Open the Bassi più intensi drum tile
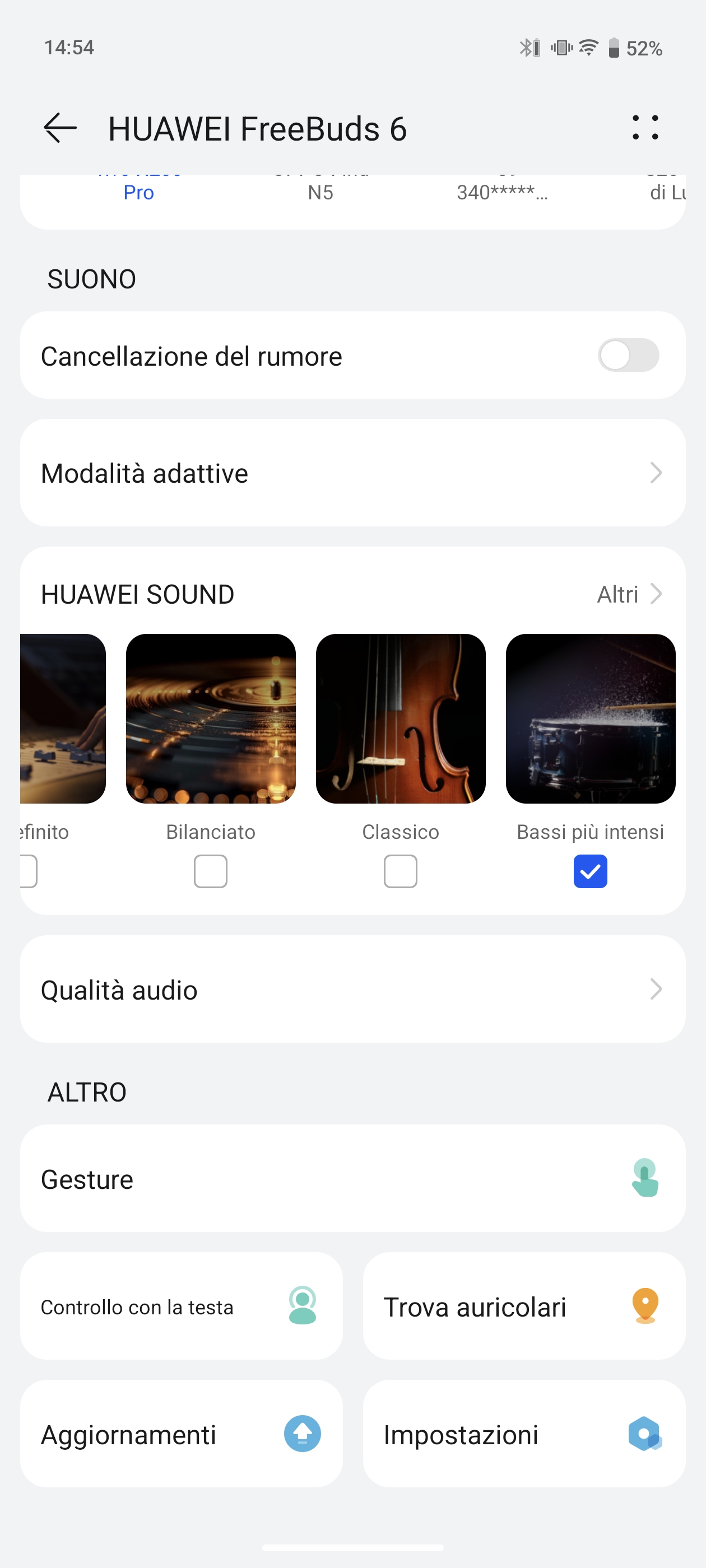Image resolution: width=706 pixels, height=1568 pixels. [x=590, y=718]
